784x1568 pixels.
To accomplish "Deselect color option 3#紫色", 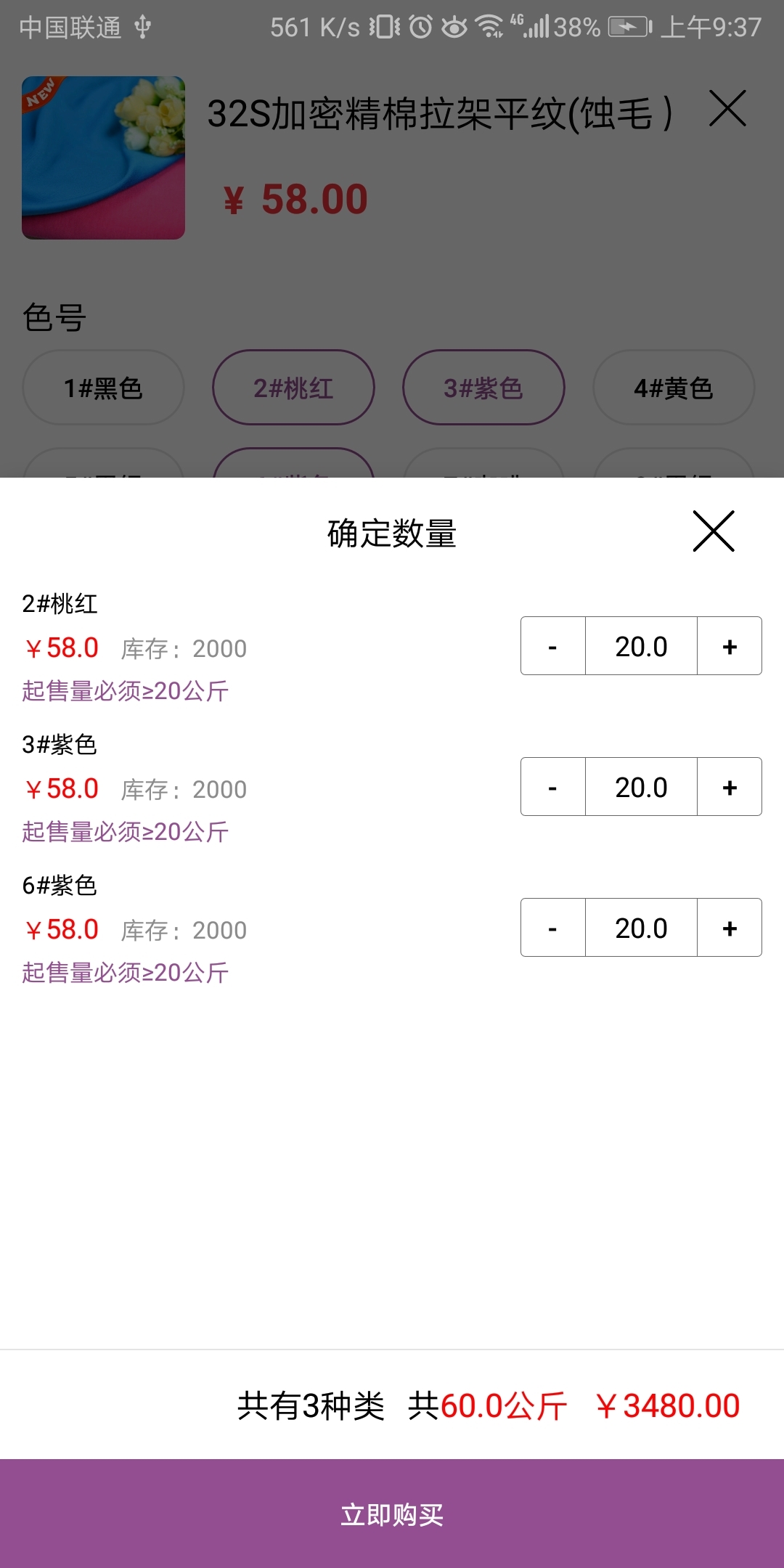I will click(x=483, y=388).
